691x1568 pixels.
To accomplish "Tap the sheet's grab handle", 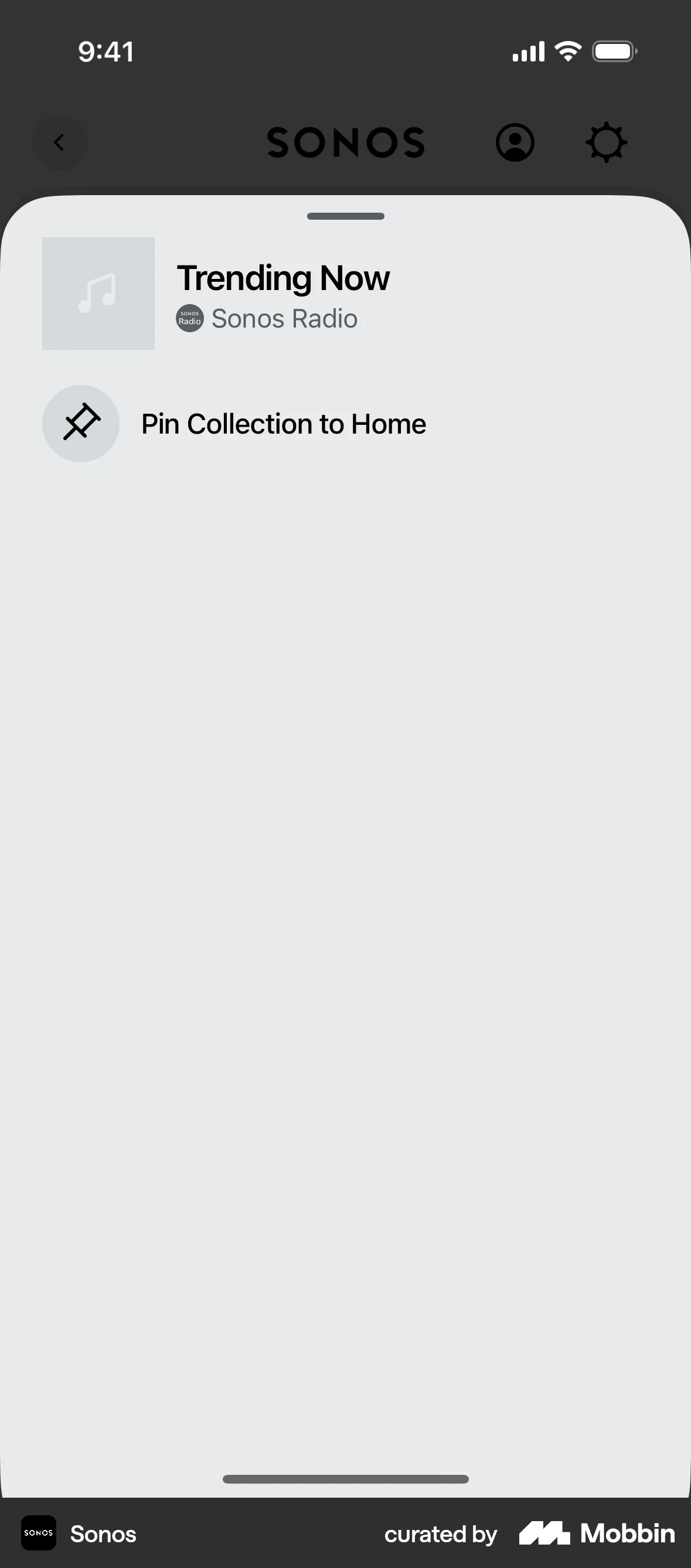I will (345, 216).
